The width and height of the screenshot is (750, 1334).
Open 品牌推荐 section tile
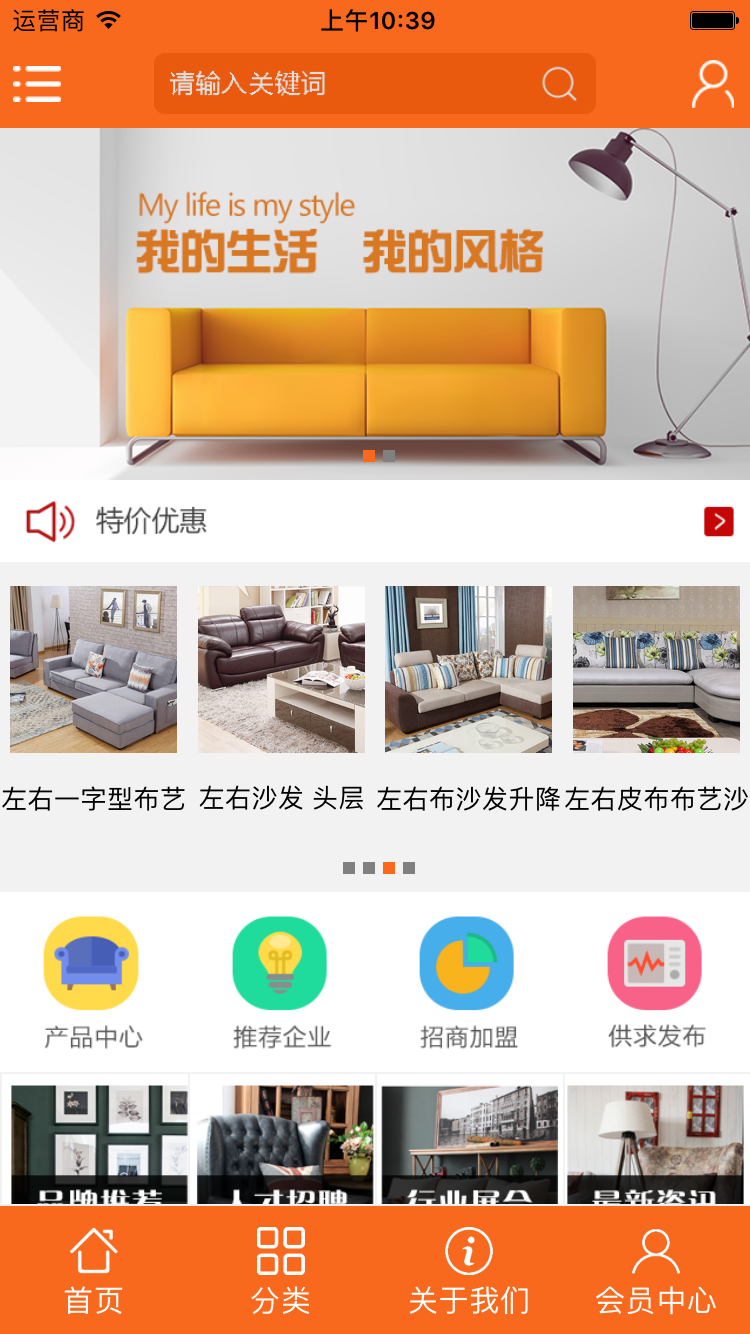coord(94,1140)
